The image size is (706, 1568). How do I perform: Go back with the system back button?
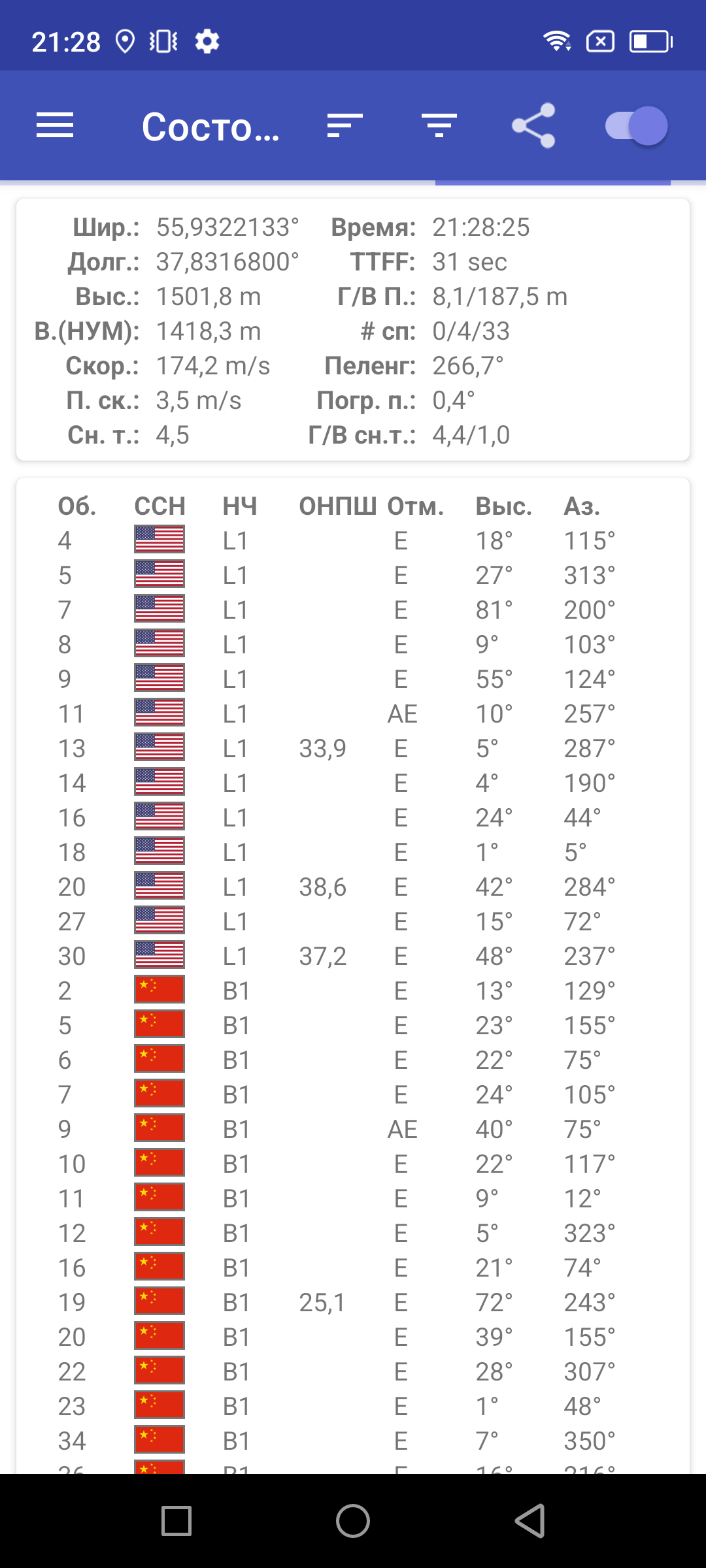pos(529,1521)
